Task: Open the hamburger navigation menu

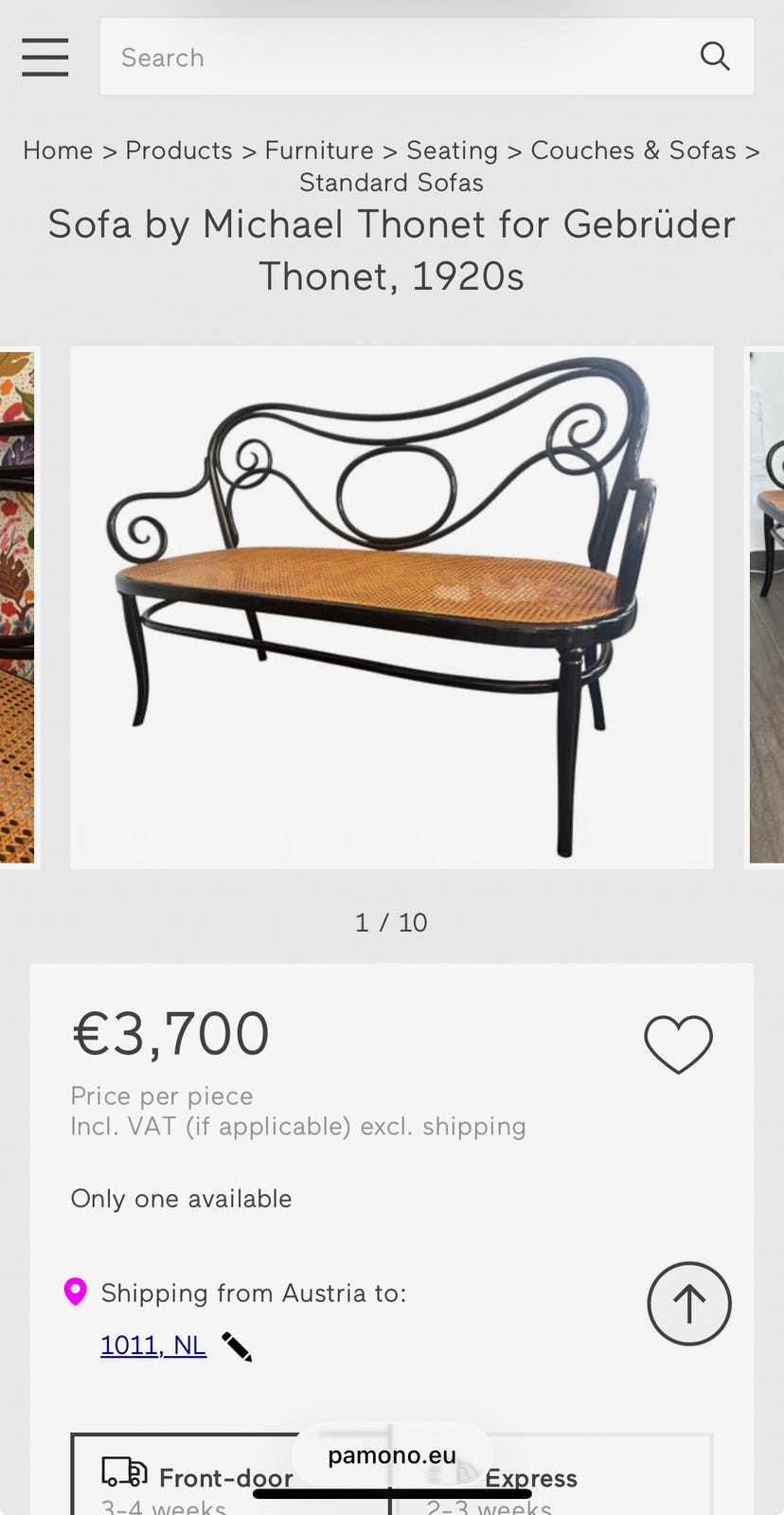Action: 45,57
